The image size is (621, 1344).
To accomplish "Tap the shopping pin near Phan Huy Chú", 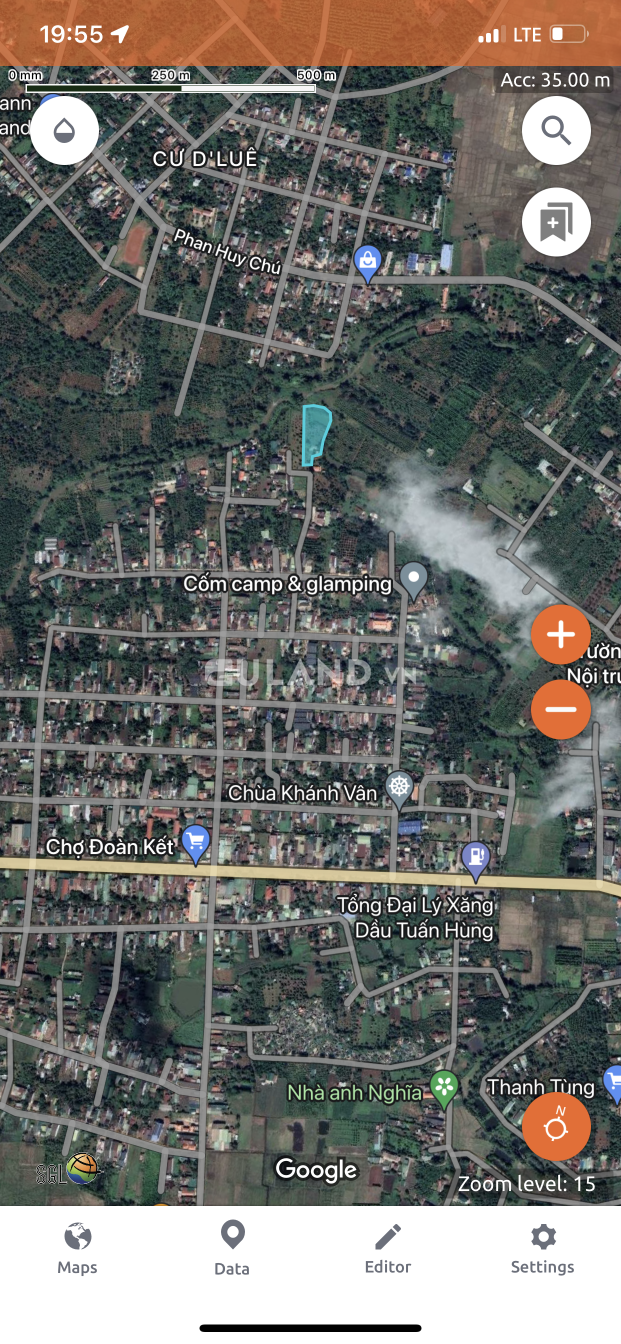I will tap(368, 262).
